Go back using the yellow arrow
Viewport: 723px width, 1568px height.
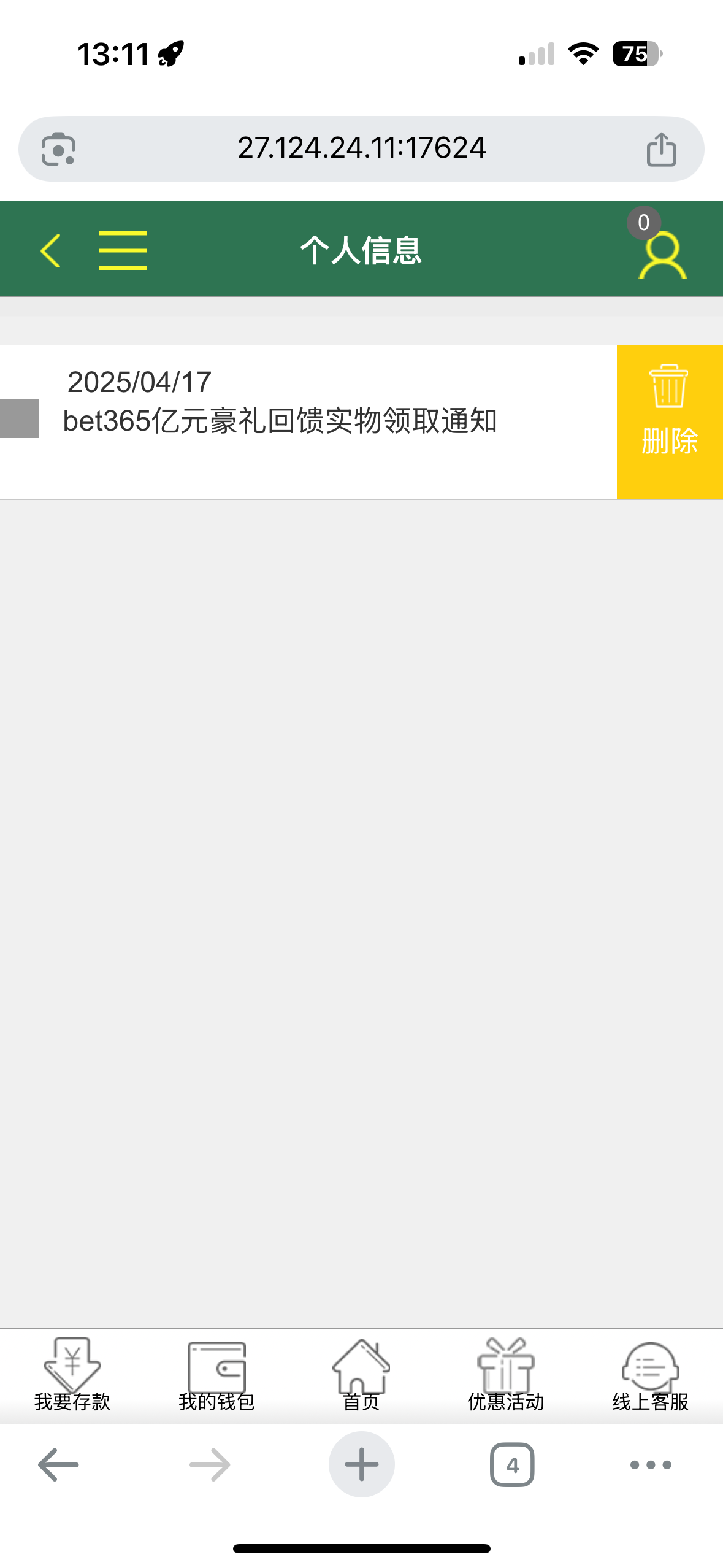click(50, 250)
